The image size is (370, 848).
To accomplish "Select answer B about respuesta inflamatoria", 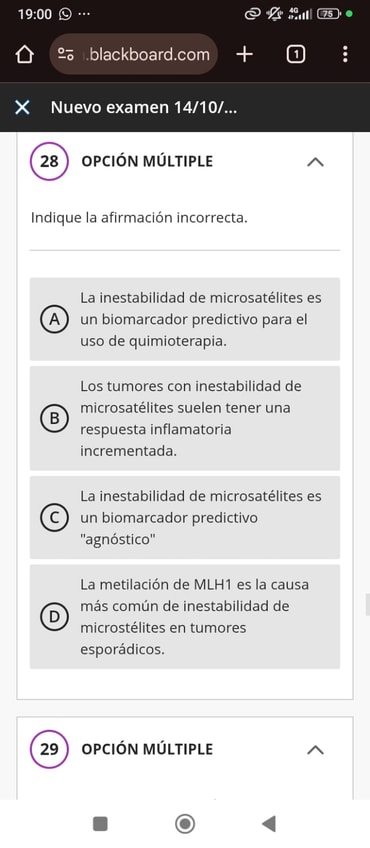I will coord(185,418).
